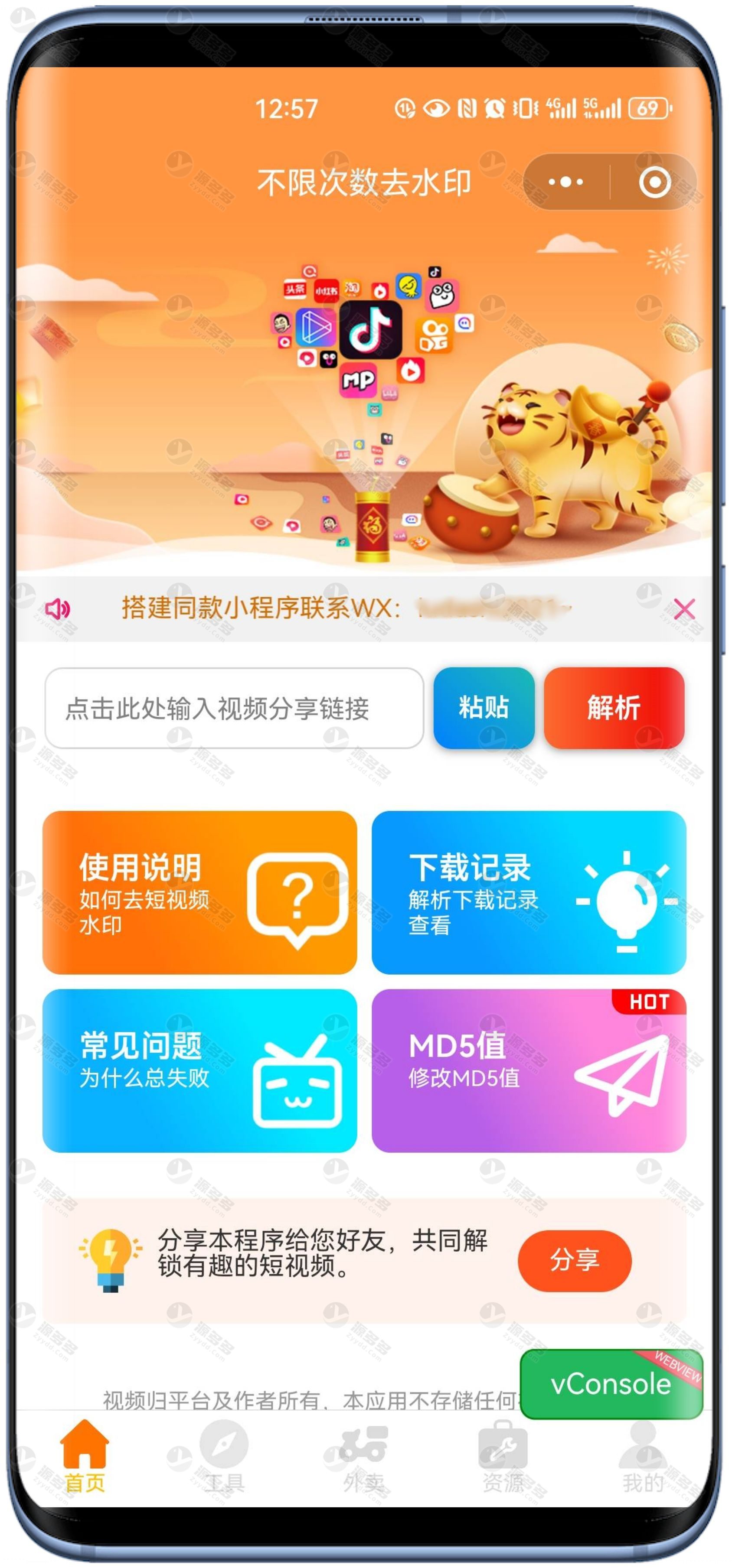Viewport: 732px width, 1568px height.
Task: Tap the blue 粘贴 paste button
Action: tap(484, 707)
